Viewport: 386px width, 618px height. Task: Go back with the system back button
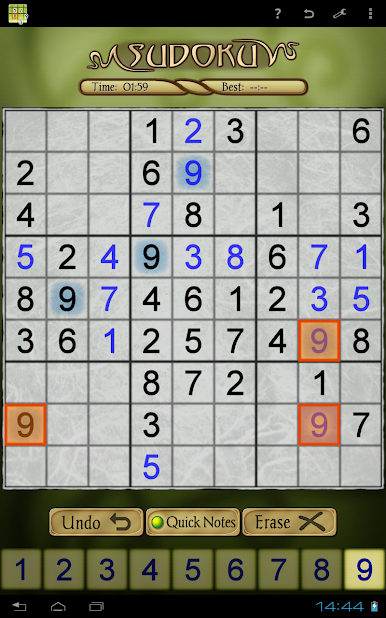coord(19,606)
